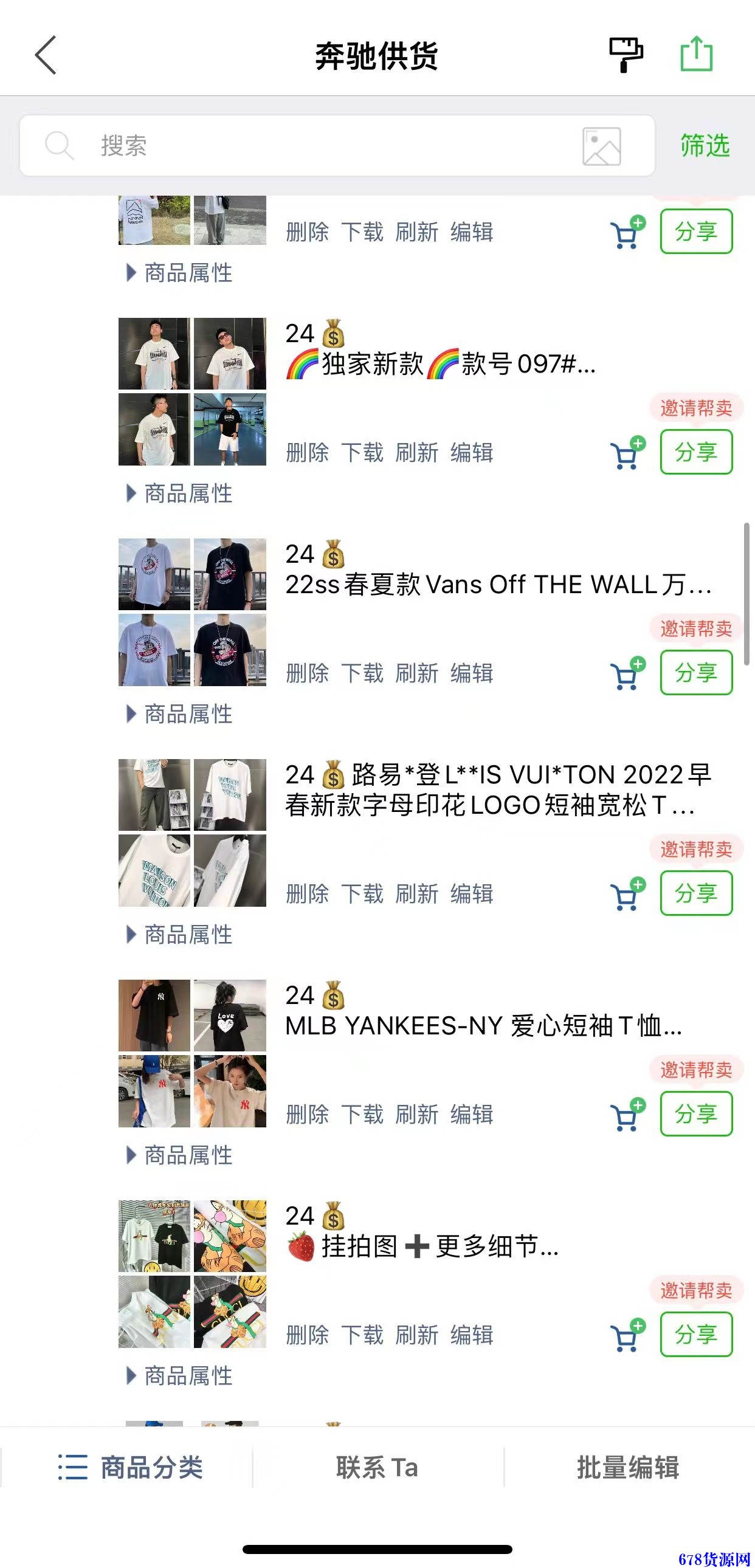Viewport: 755px width, 1568px height.
Task: Select 联系Ta to contact the seller
Action: [377, 1468]
